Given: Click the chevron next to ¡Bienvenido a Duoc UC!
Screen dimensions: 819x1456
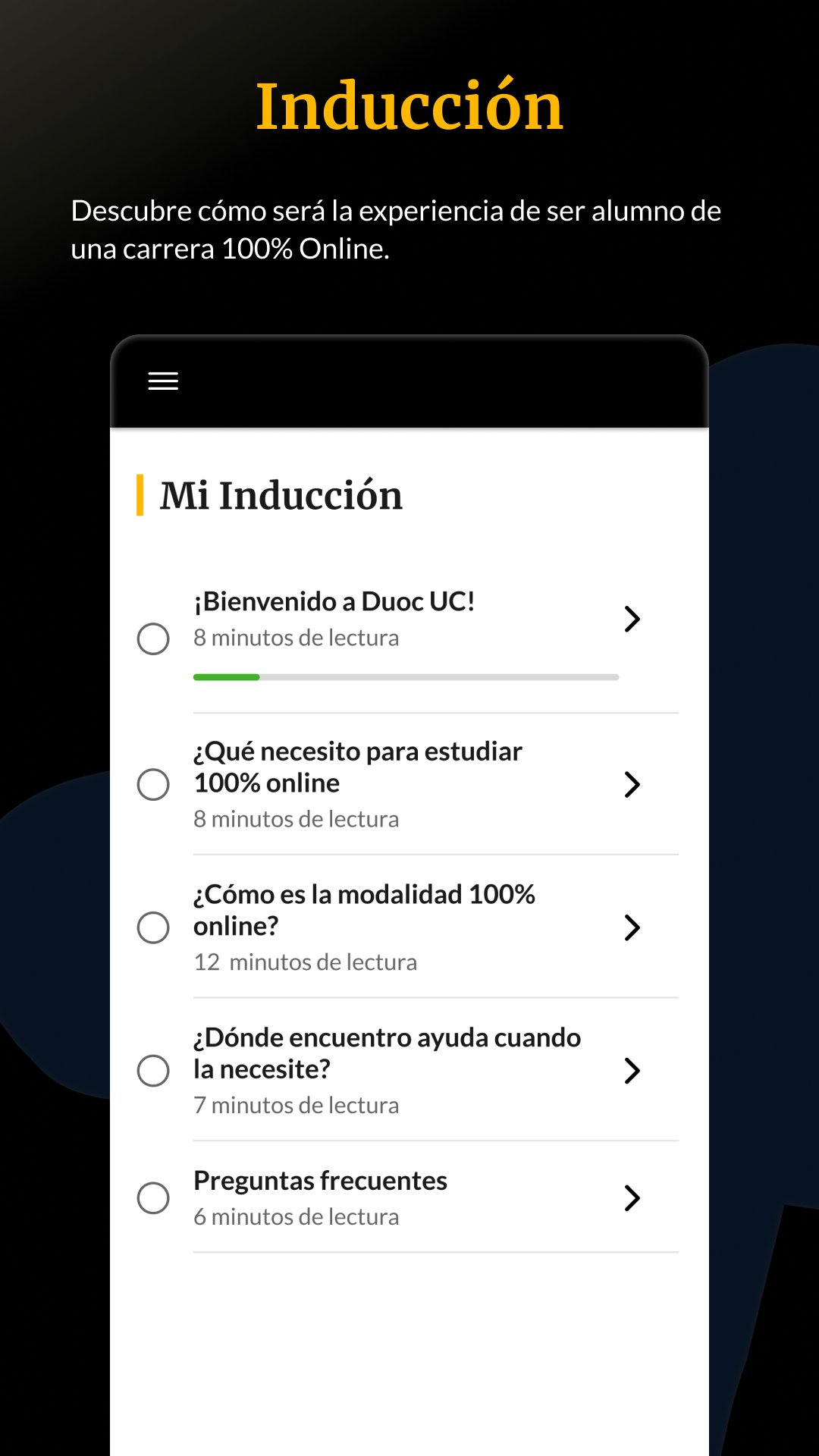Looking at the screenshot, I should (632, 620).
